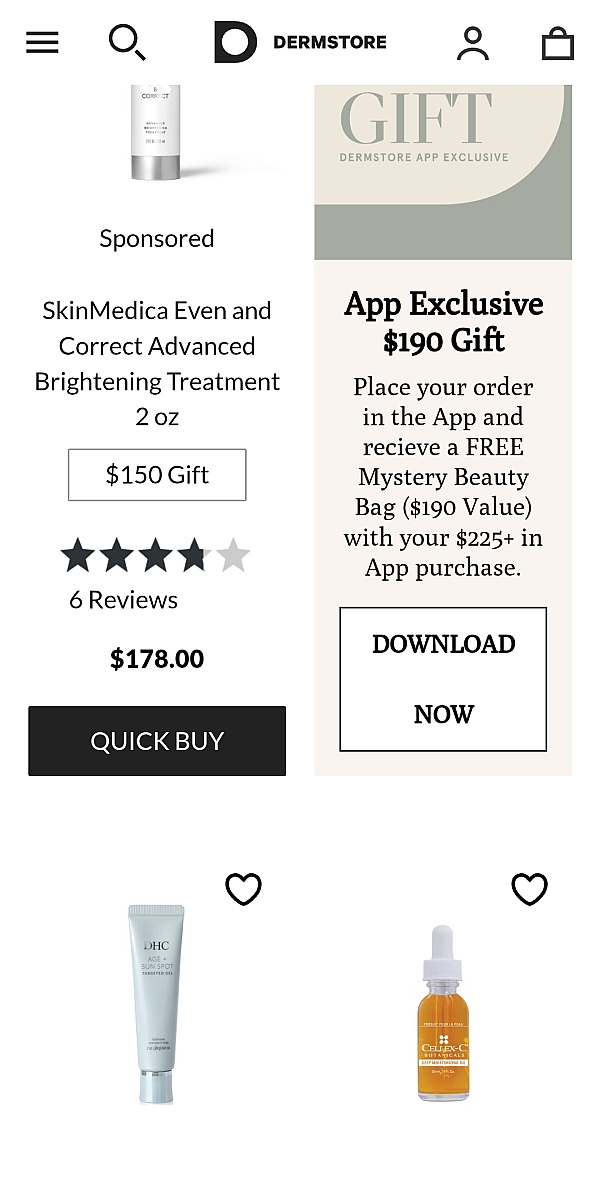View the shopping bag
Viewport: 600px width, 1203px height.
pyautogui.click(x=557, y=43)
